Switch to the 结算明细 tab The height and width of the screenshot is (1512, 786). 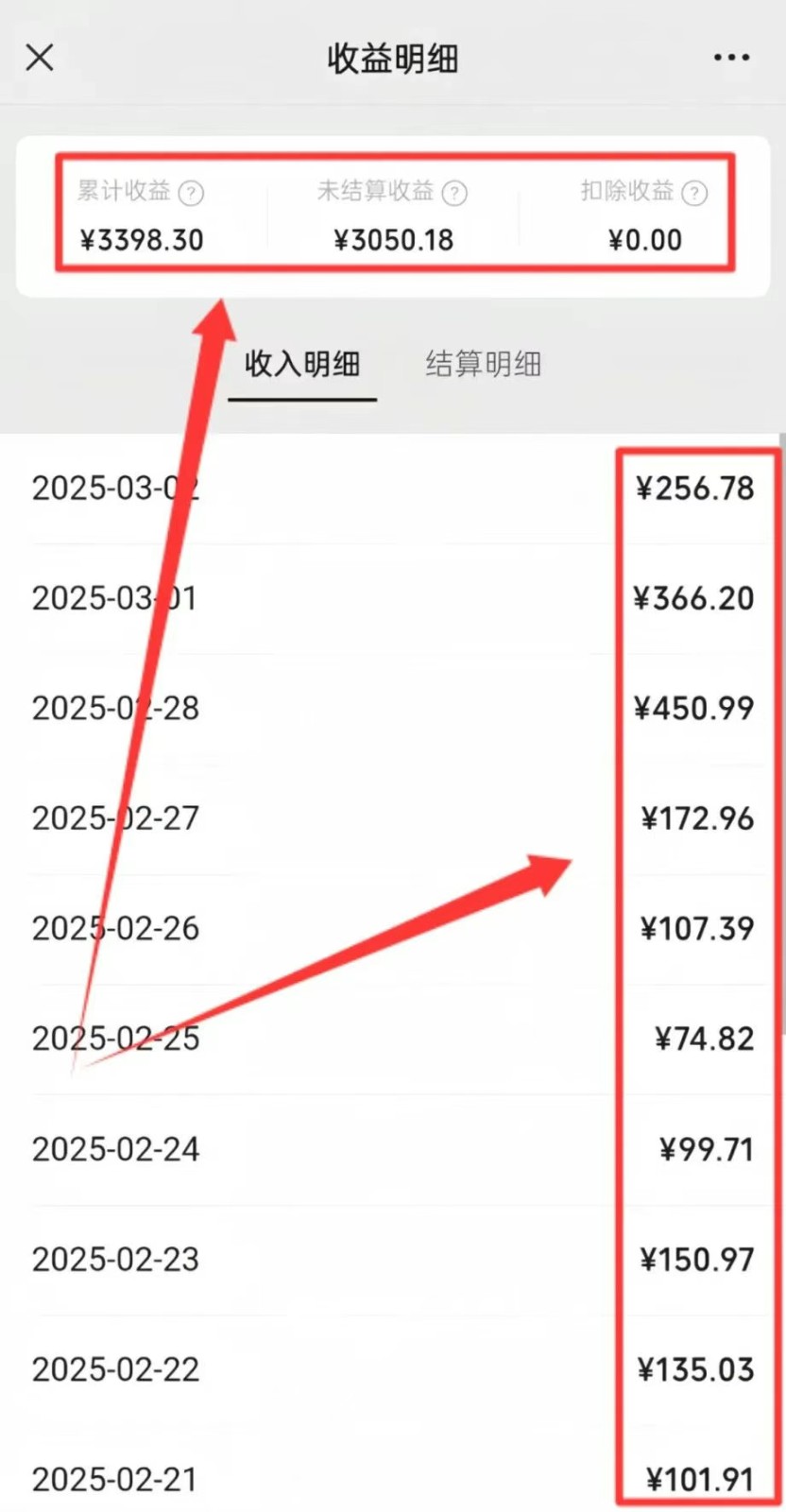pos(483,364)
